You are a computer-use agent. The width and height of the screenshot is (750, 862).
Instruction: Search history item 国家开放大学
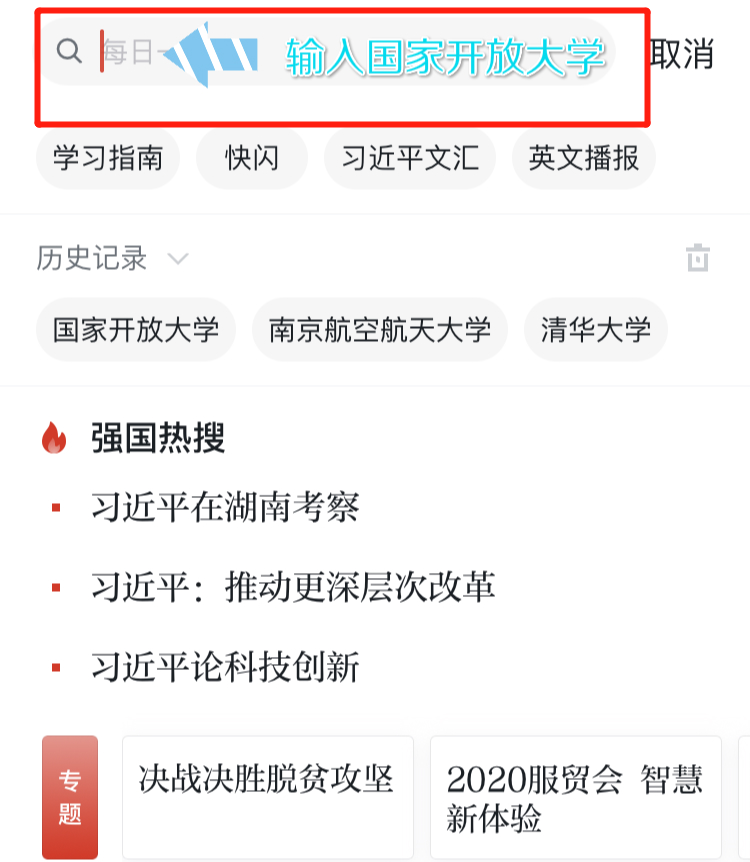(136, 329)
